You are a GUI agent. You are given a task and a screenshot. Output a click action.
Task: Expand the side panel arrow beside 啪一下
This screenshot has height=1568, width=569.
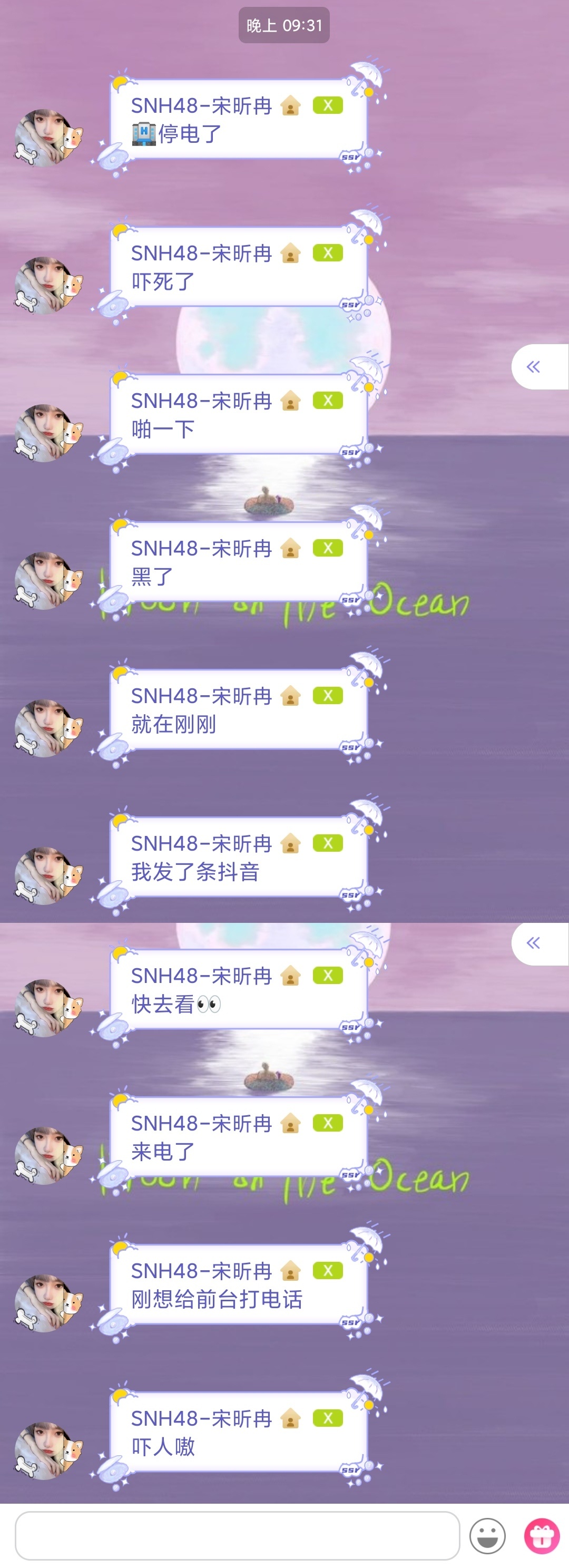point(534,366)
